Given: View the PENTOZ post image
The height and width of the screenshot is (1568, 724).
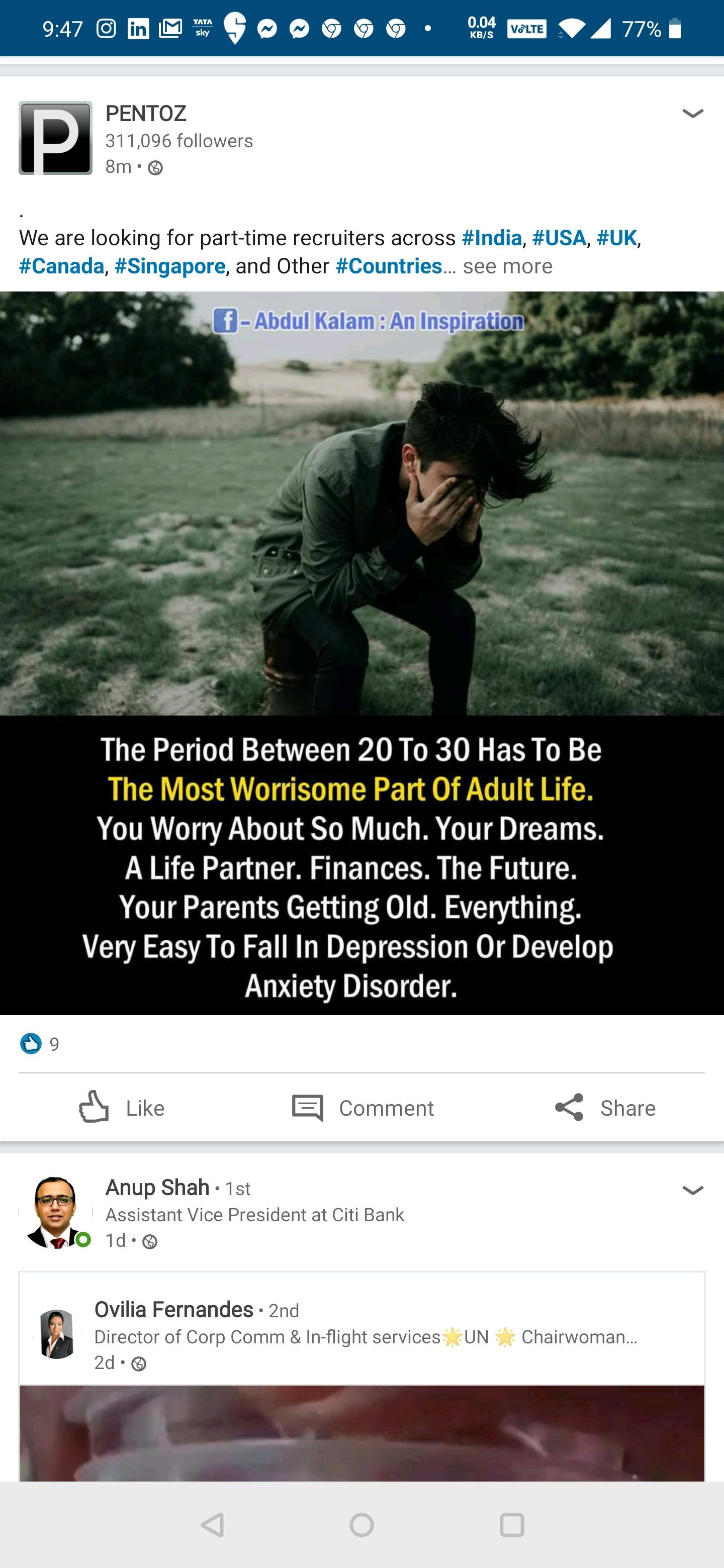Looking at the screenshot, I should (x=361, y=652).
